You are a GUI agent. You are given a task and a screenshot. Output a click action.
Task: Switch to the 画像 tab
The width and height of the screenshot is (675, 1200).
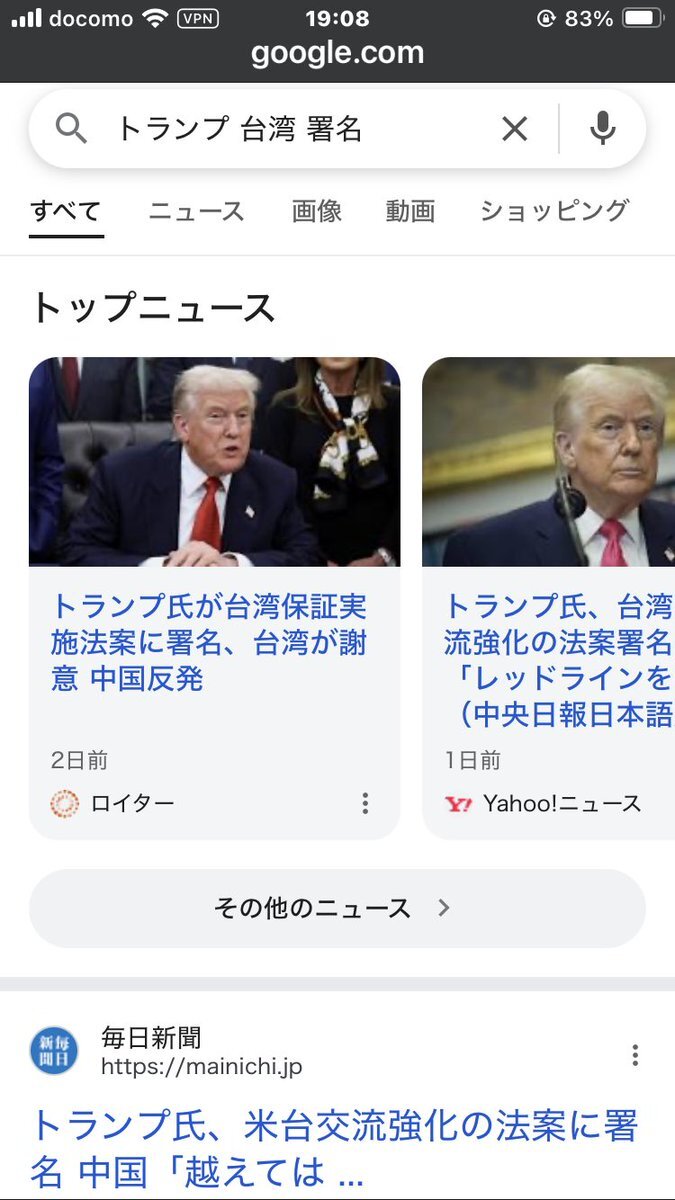pyautogui.click(x=317, y=211)
